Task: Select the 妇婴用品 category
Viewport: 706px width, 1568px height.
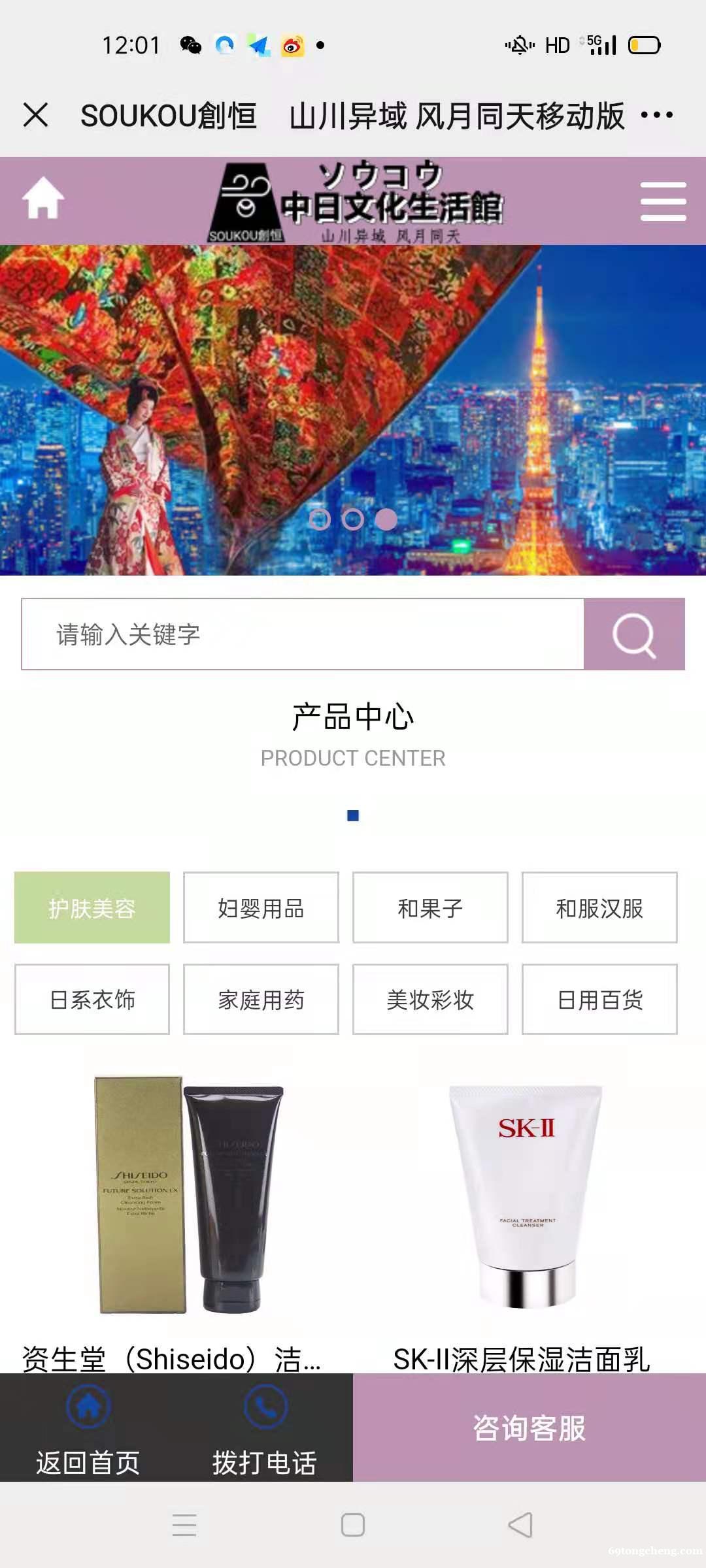Action: (261, 907)
